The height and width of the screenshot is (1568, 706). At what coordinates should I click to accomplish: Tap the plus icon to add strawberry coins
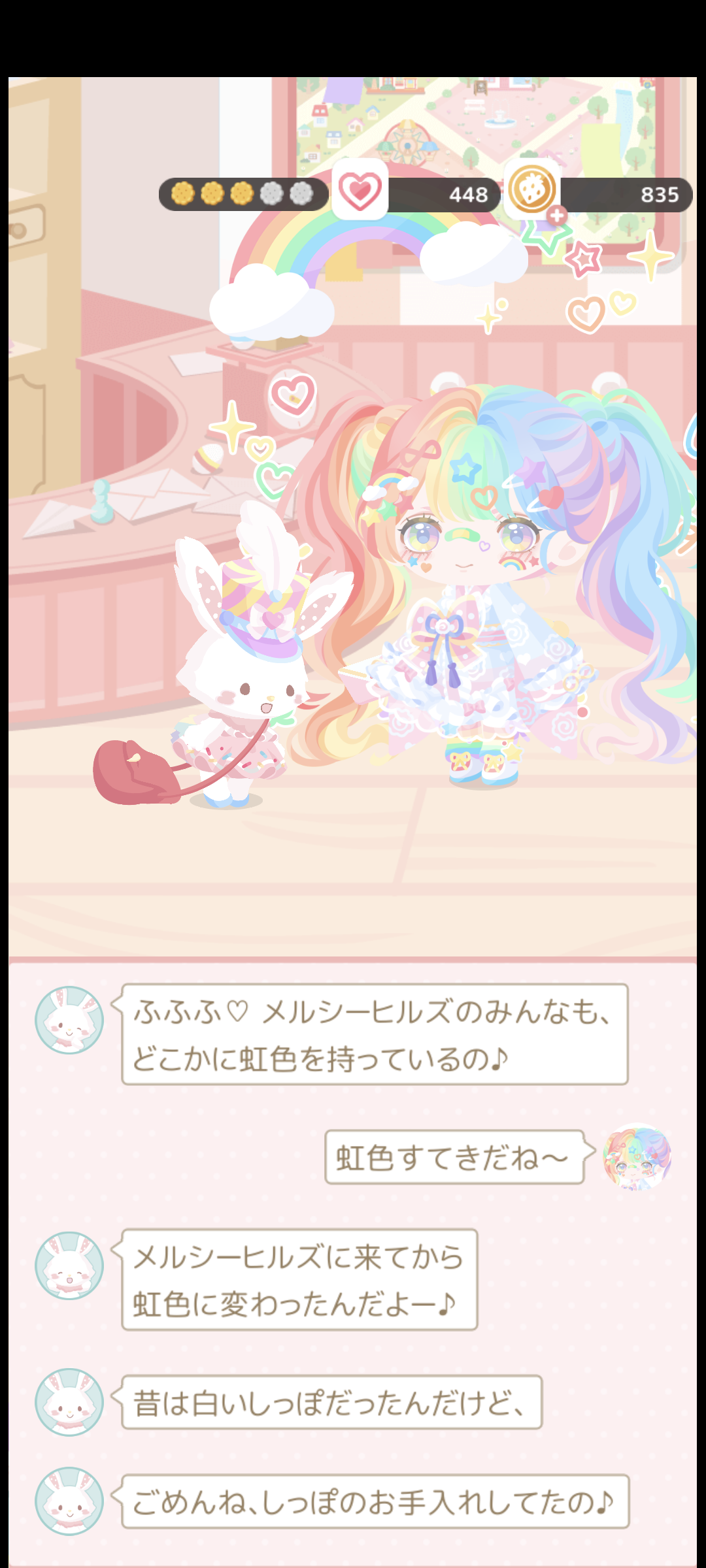coord(557,215)
